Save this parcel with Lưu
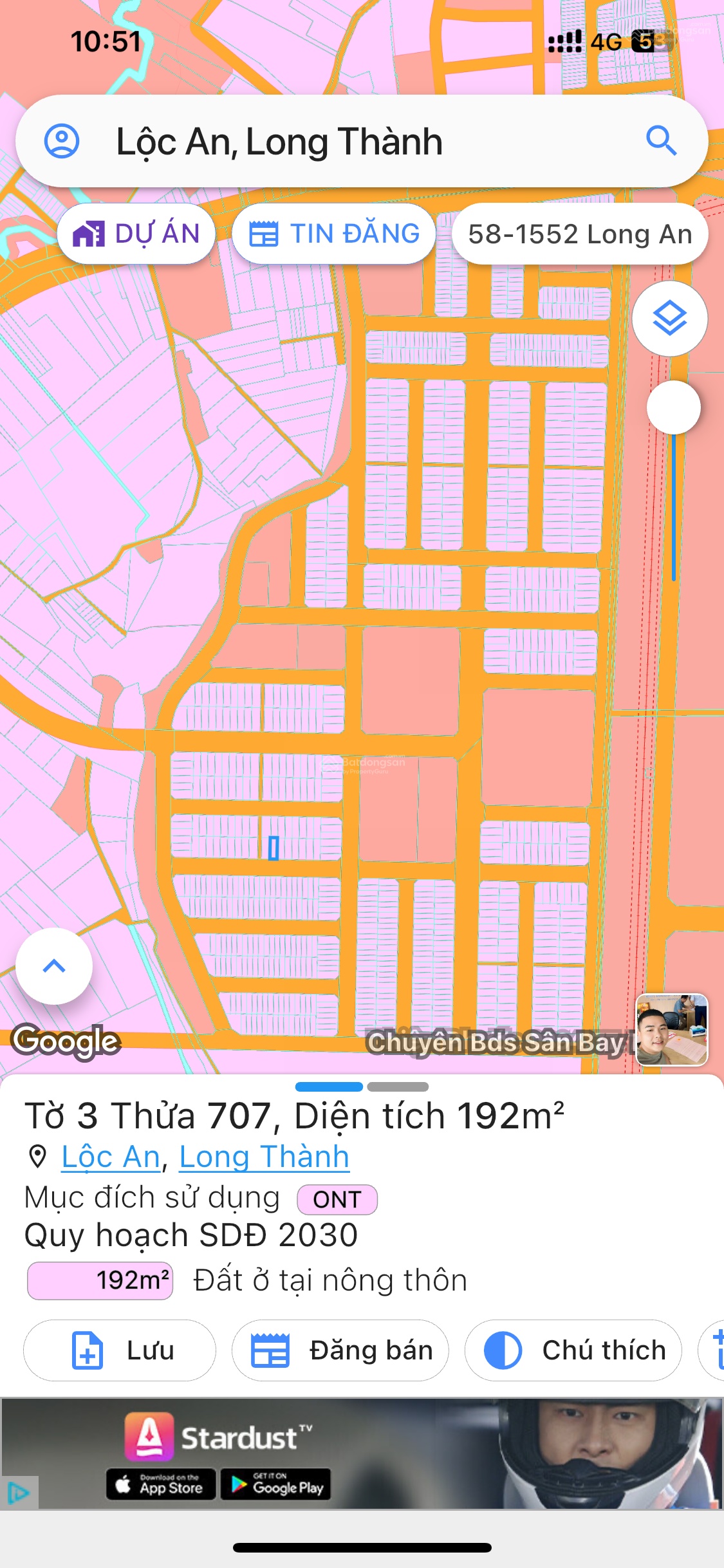 pos(120,1350)
